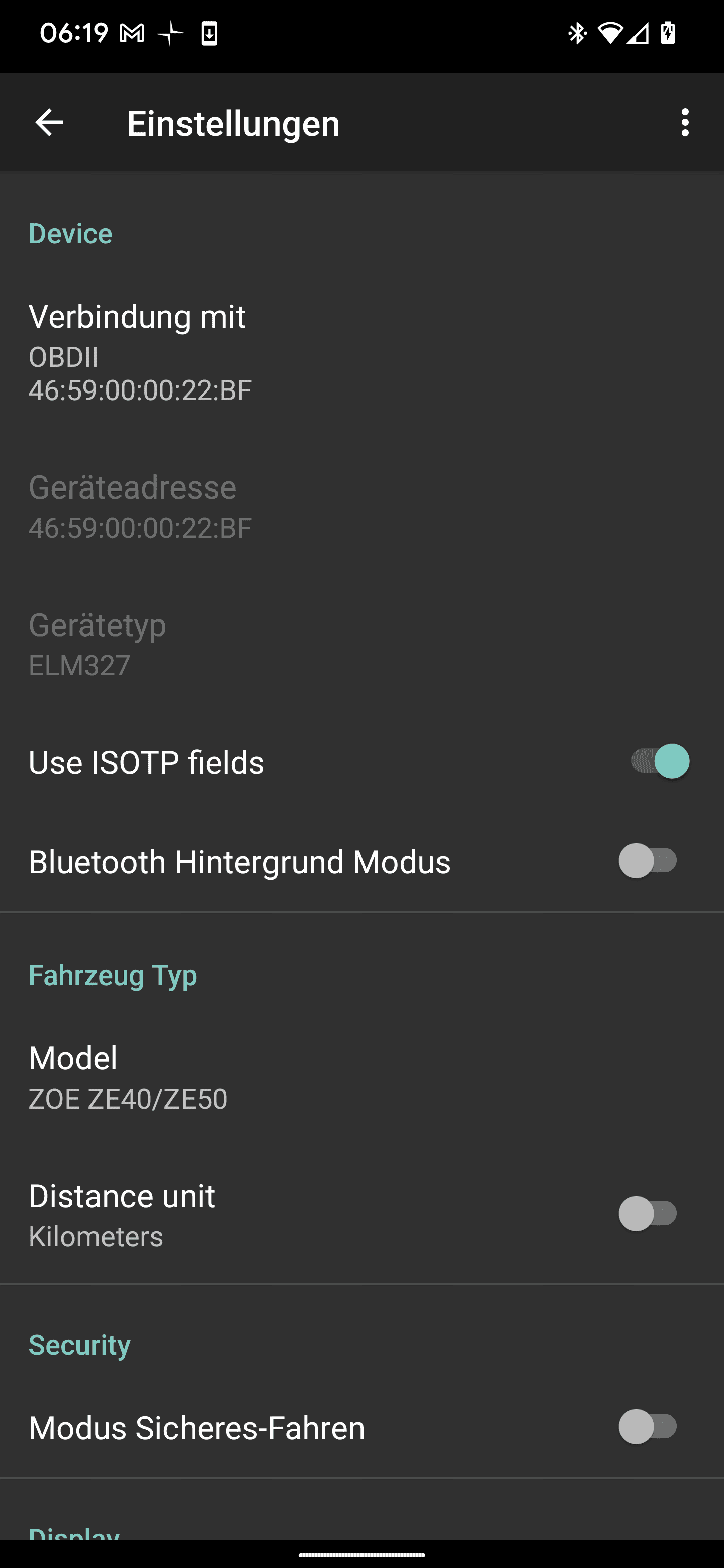The height and width of the screenshot is (1568, 724).
Task: Select the Device section header
Action: [x=70, y=232]
